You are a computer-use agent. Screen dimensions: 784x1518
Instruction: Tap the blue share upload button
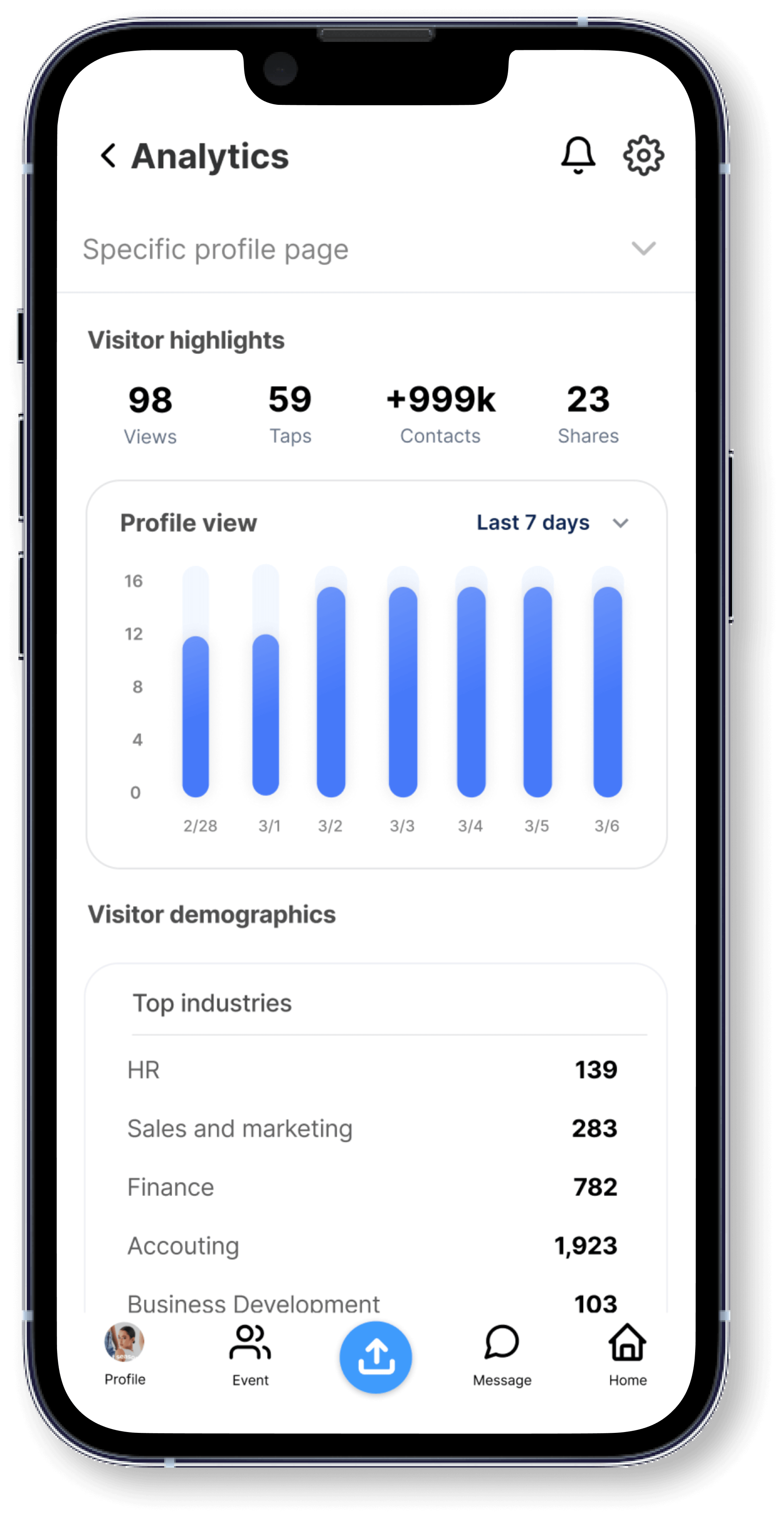point(376,1357)
